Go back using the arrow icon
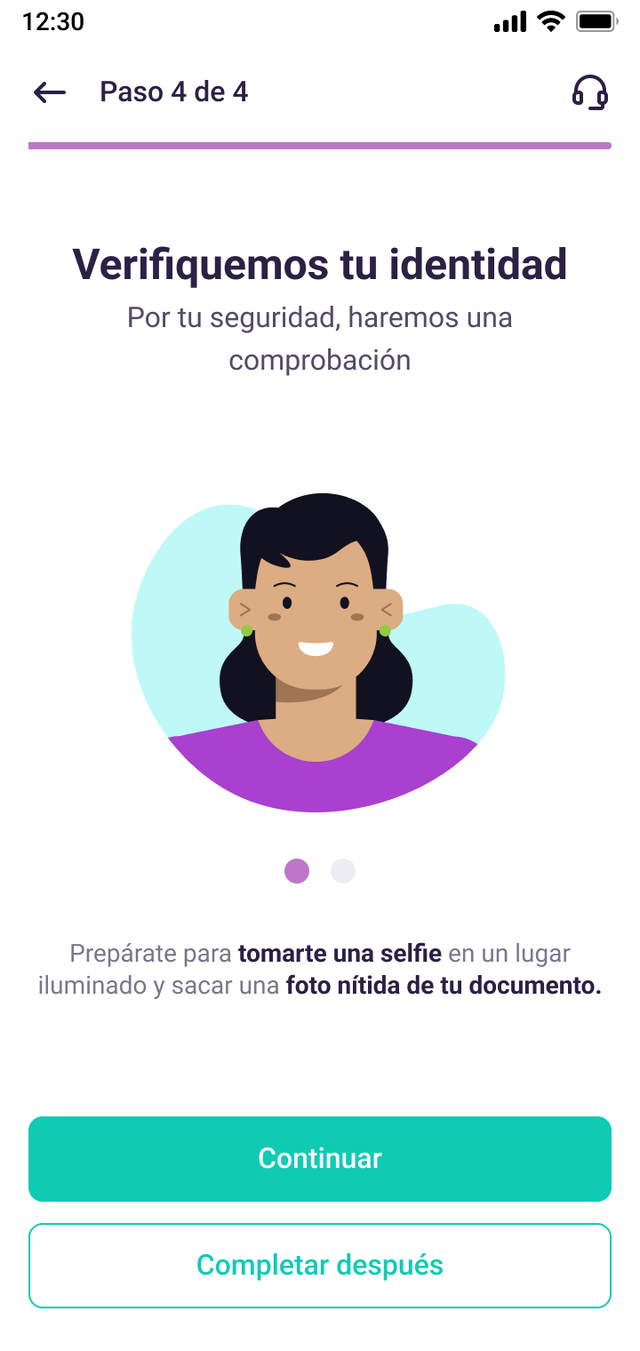This screenshot has height=1351, width=640. click(x=49, y=93)
